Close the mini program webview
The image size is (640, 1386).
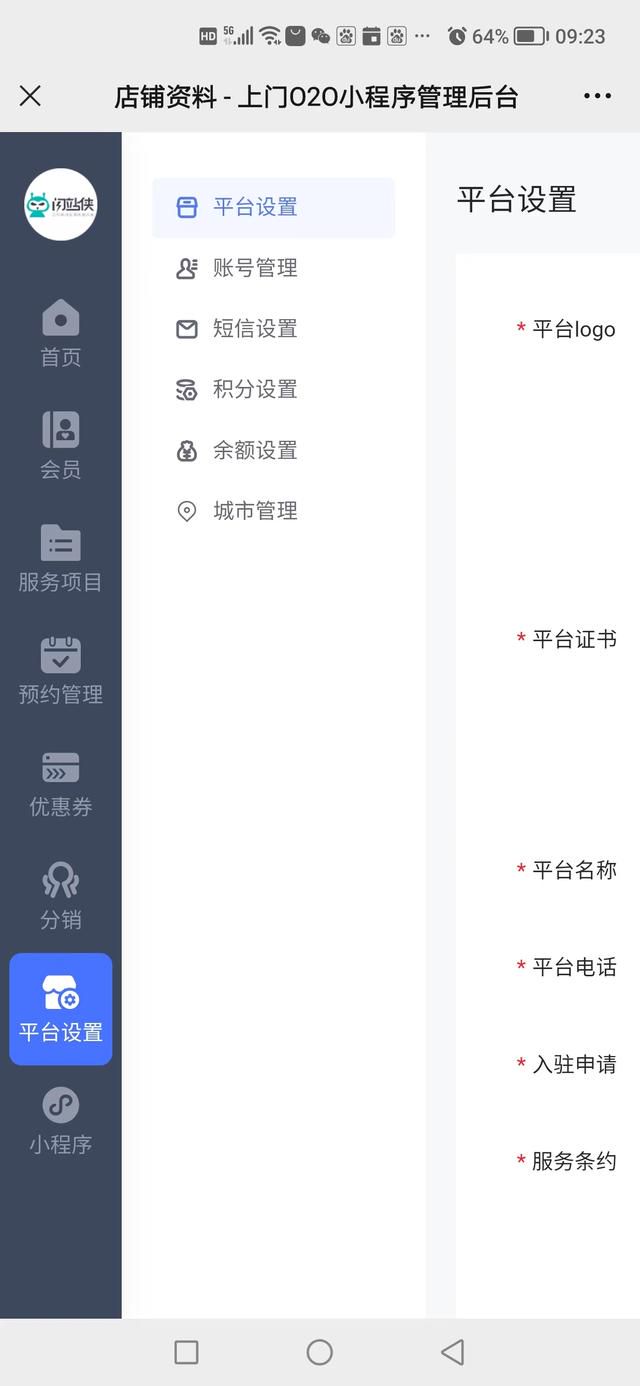31,96
